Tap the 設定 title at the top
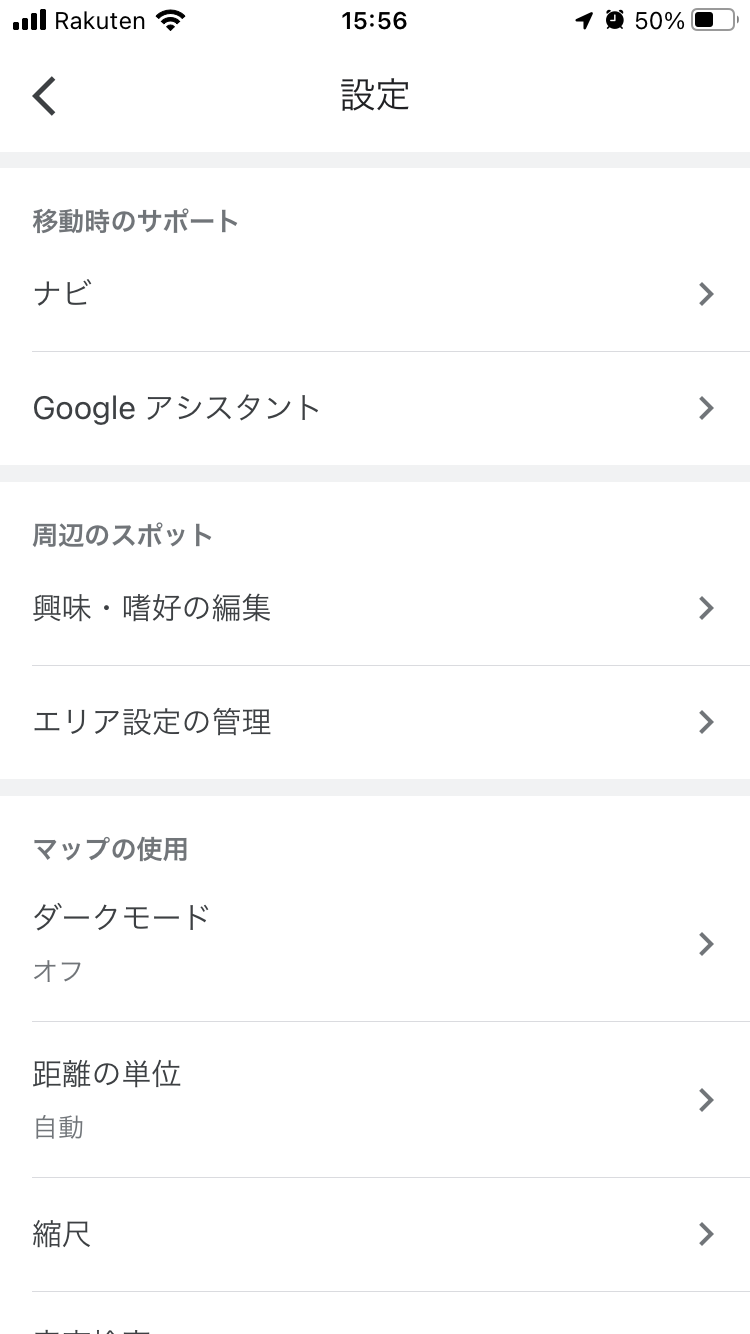 (x=375, y=95)
